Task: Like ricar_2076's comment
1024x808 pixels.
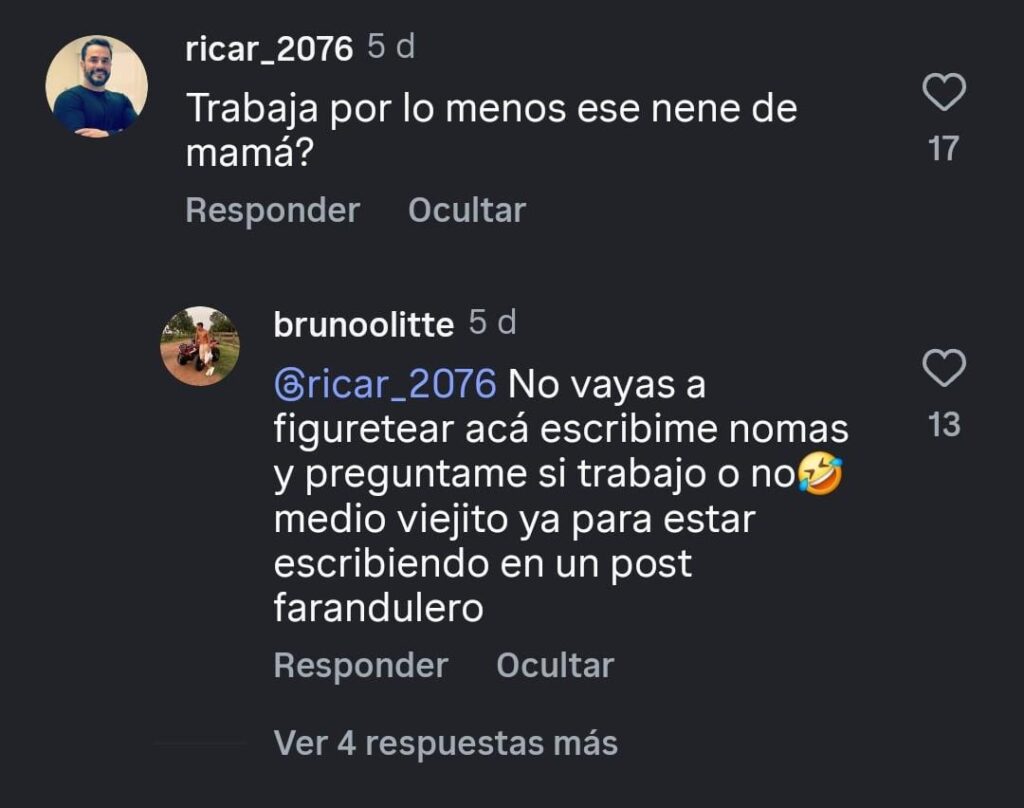Action: [943, 94]
